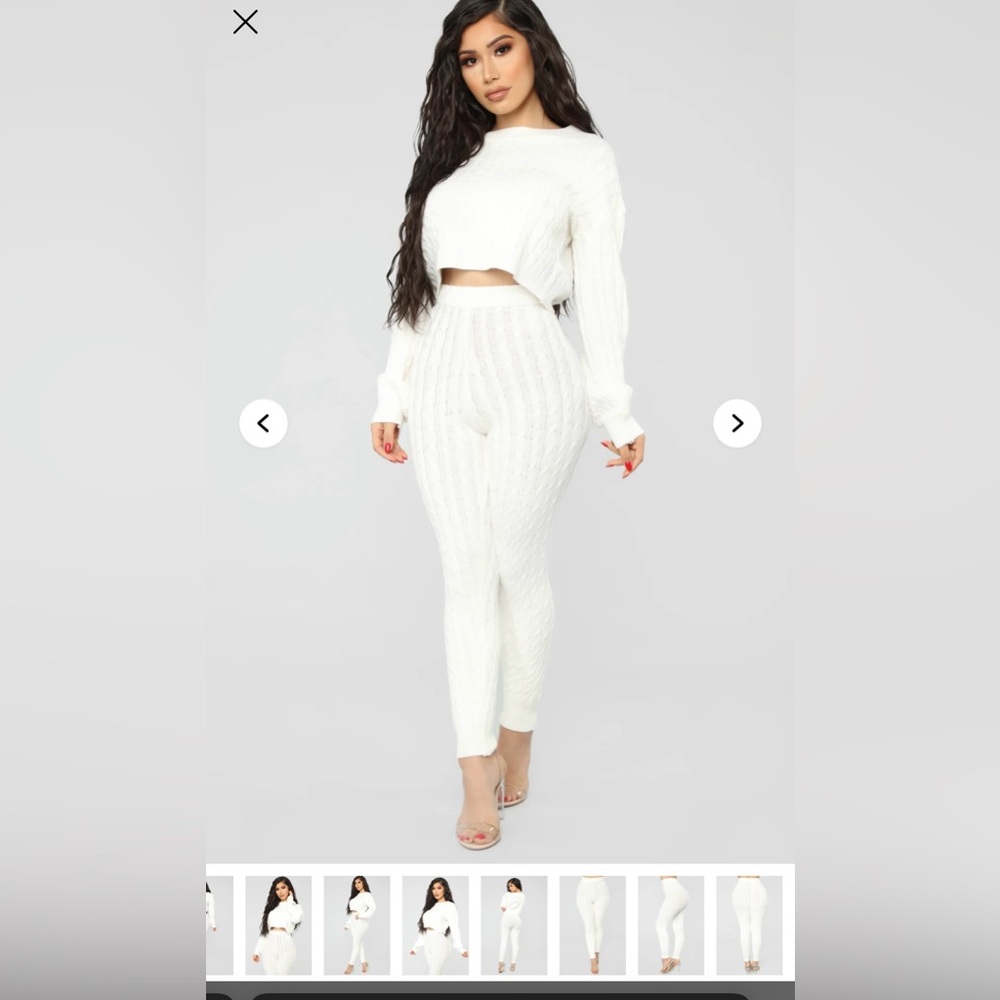
Task: Select thumbnail showing pants front close-up
Action: [x=592, y=925]
